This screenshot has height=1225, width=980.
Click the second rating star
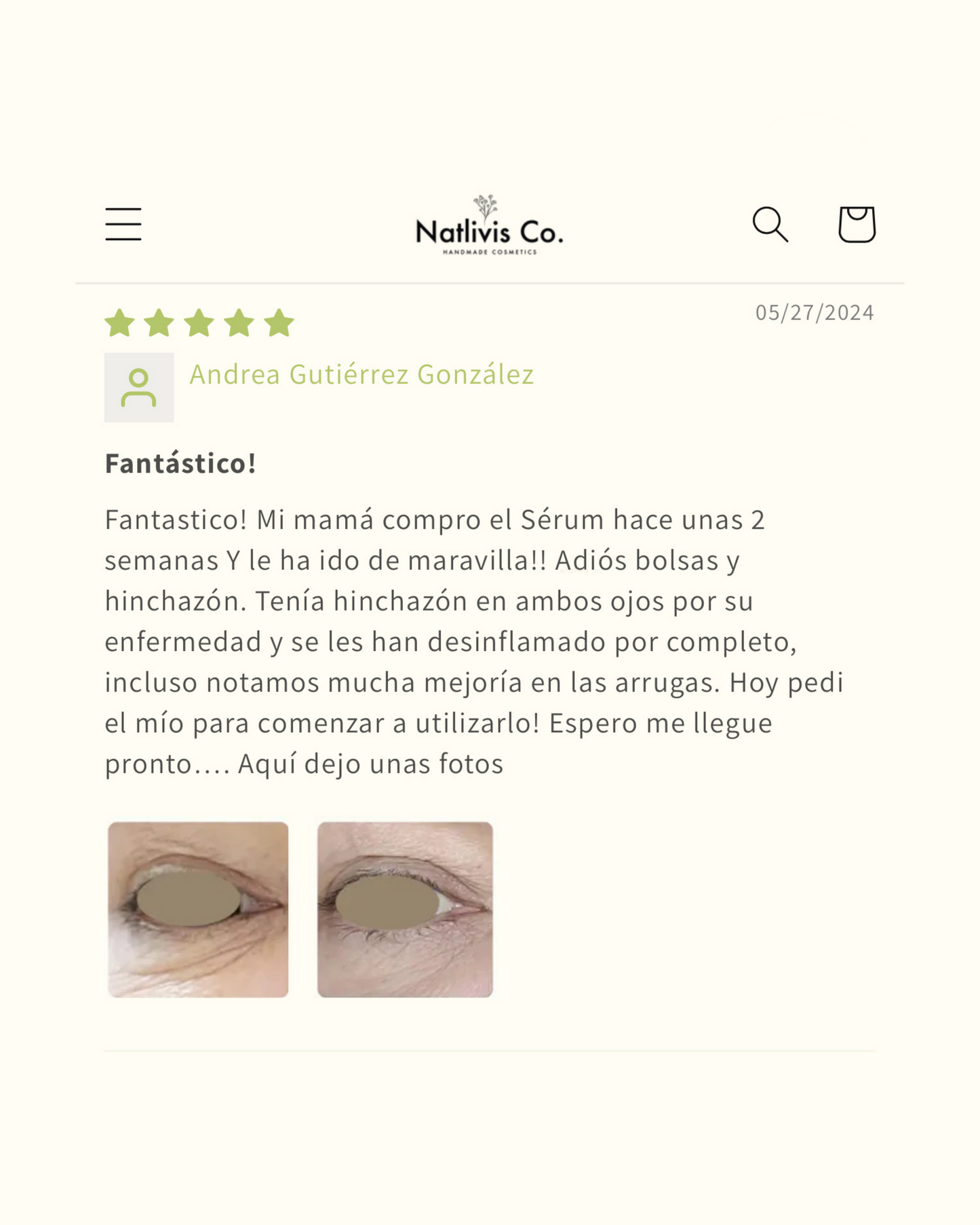[x=159, y=323]
